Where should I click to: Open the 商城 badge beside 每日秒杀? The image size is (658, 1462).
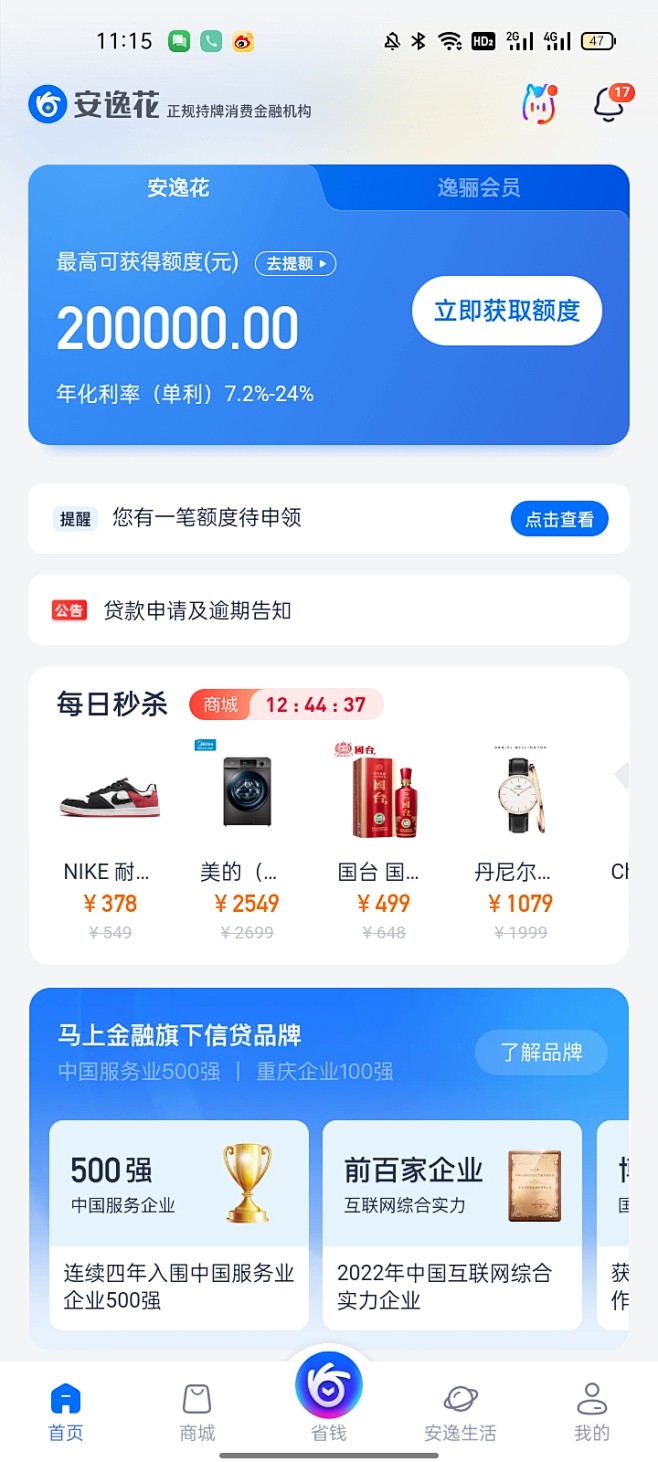click(221, 705)
